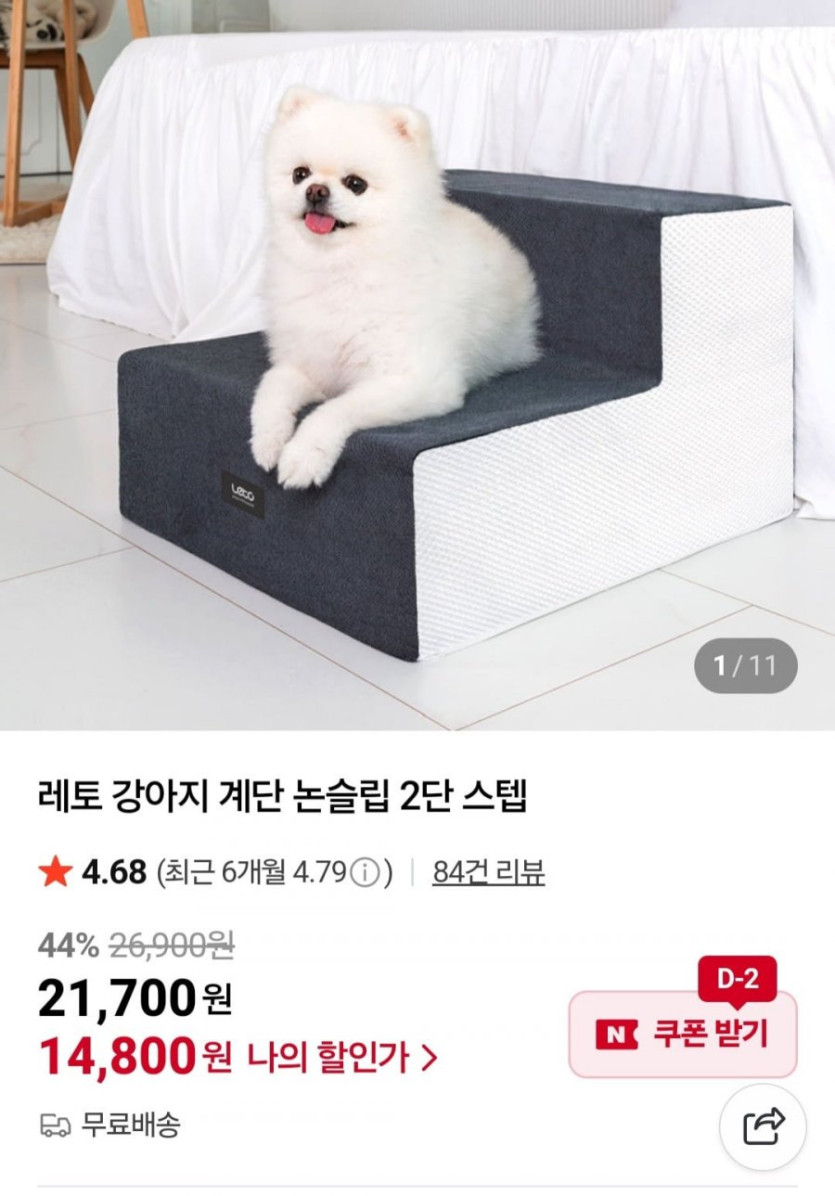Get the coupon with 쿠폰 받기
This screenshot has width=835, height=1196.
pos(683,1034)
